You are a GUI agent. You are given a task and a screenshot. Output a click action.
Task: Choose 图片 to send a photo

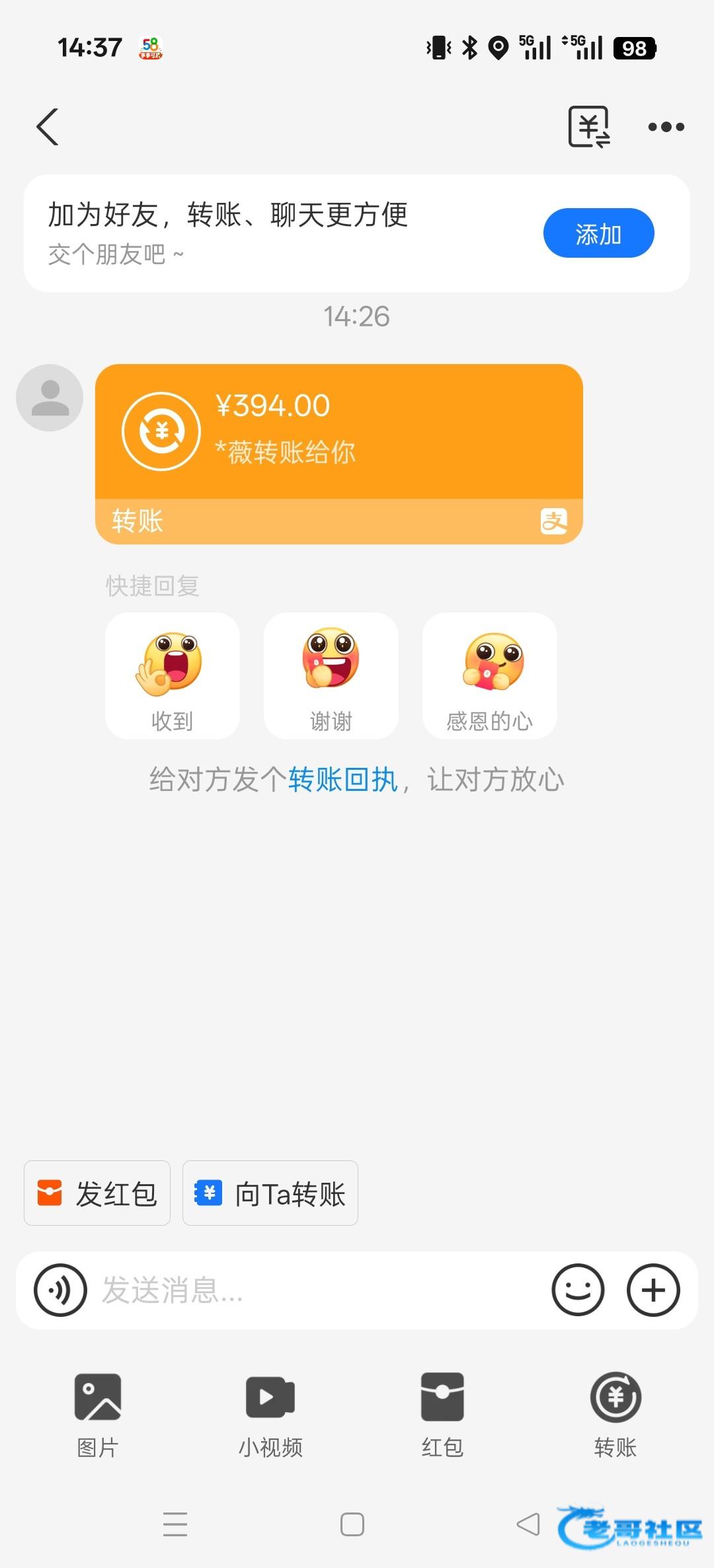point(98,1414)
